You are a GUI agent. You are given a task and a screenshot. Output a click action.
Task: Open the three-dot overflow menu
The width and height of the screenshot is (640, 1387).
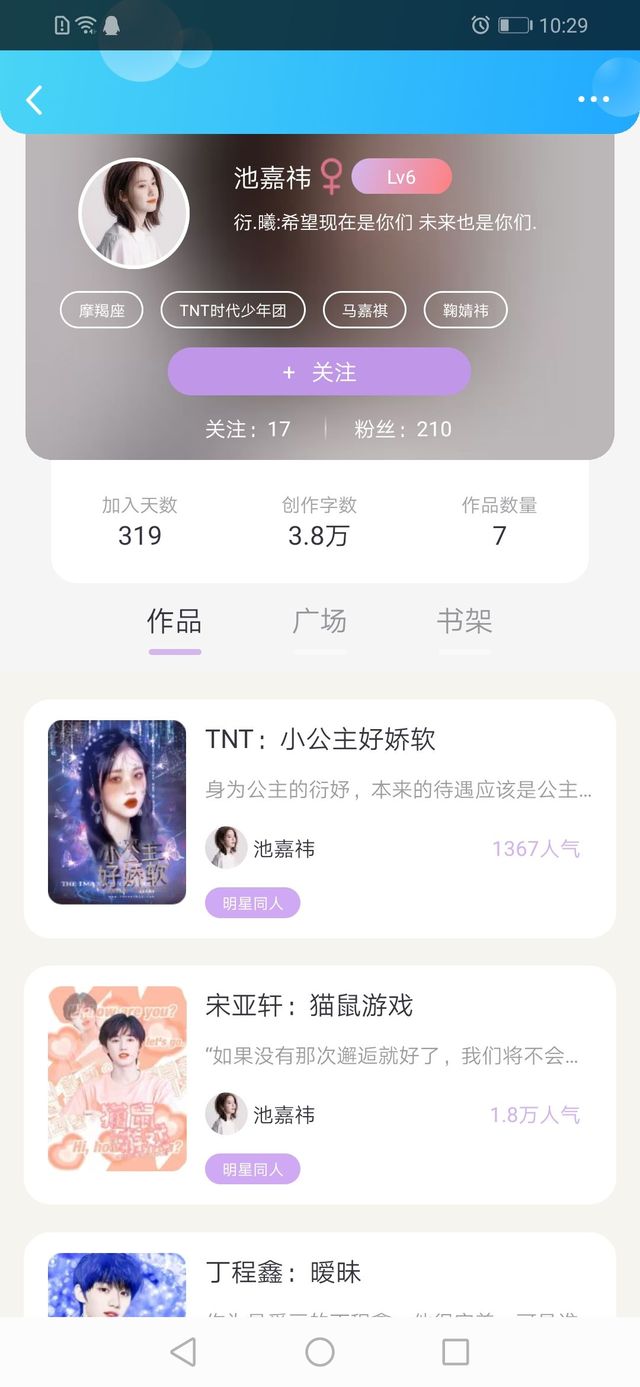(x=593, y=100)
